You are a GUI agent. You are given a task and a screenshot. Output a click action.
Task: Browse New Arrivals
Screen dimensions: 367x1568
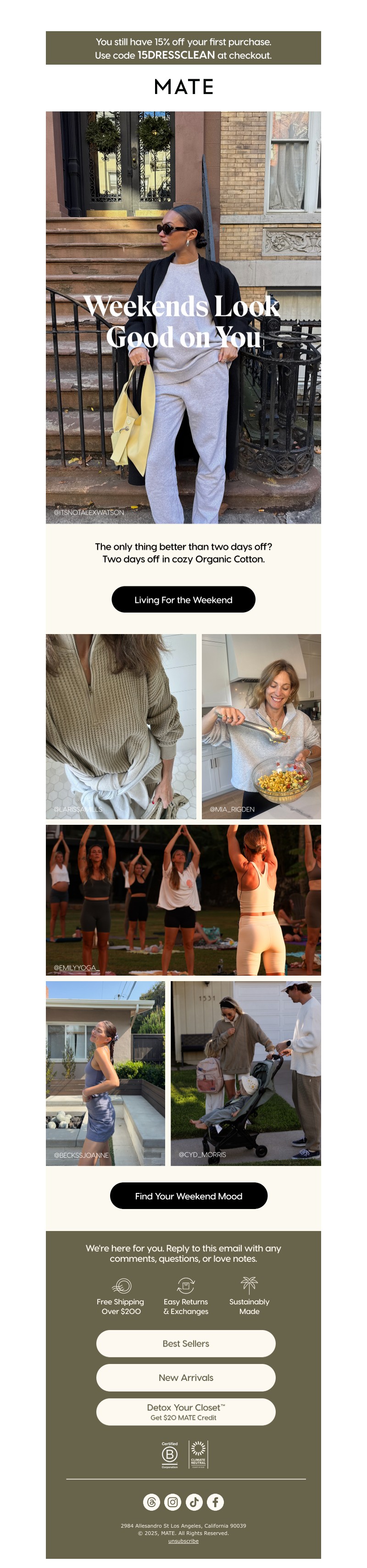186,1377
